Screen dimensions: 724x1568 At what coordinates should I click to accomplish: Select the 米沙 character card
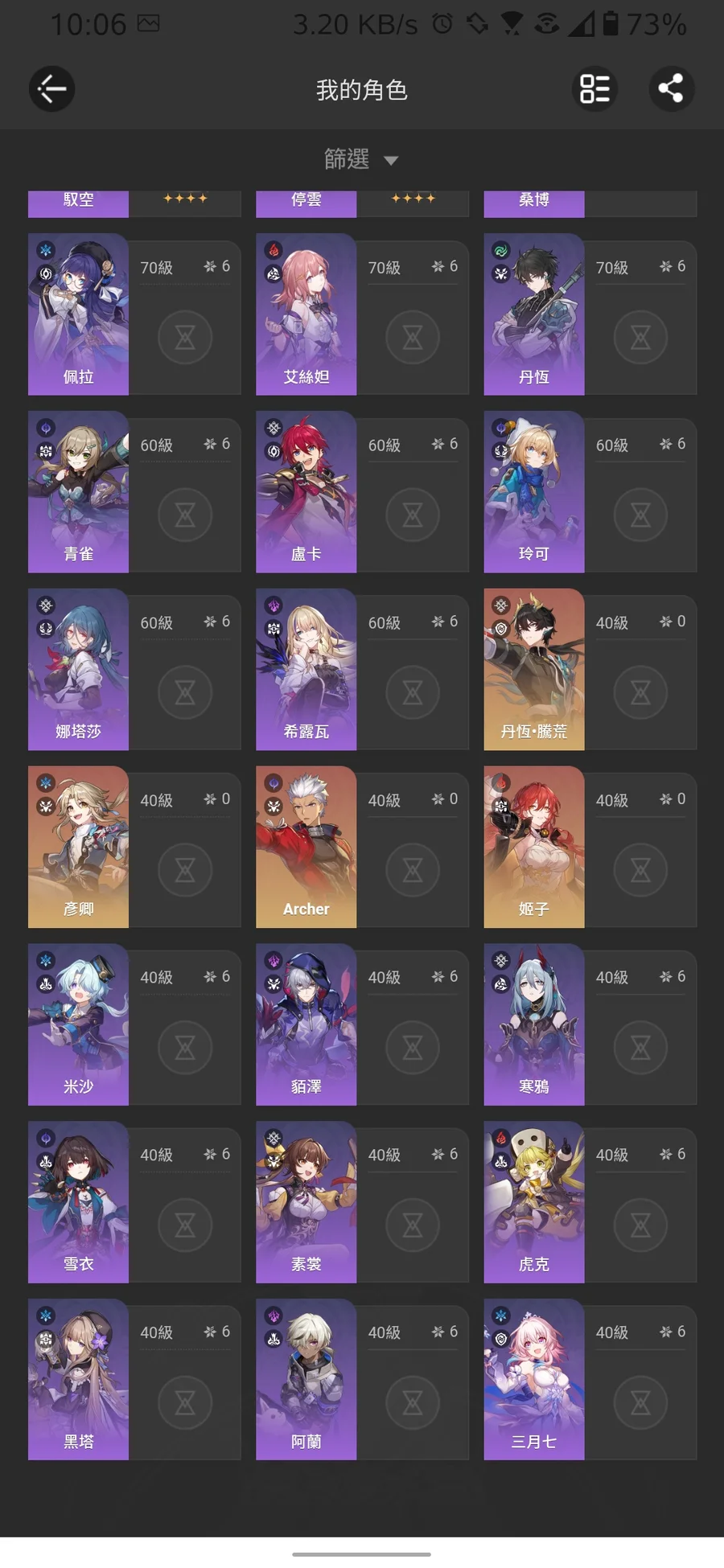click(79, 1025)
